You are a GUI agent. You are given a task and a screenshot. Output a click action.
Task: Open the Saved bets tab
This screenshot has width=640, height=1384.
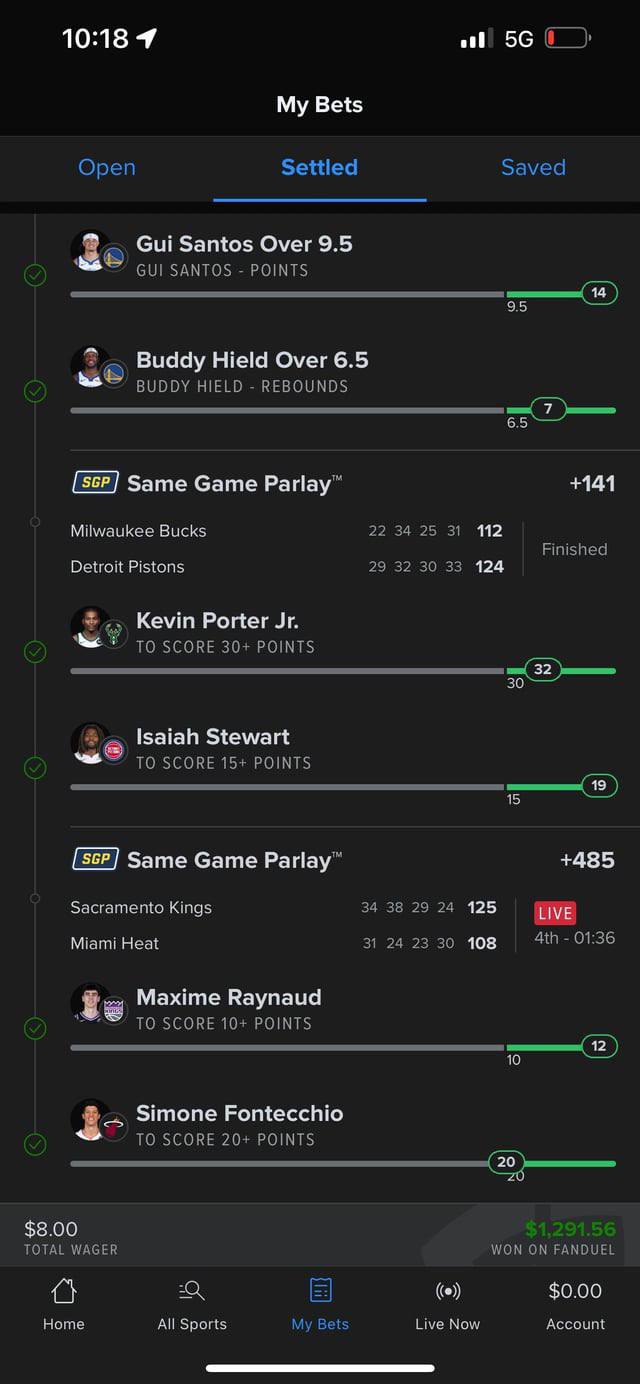point(533,167)
